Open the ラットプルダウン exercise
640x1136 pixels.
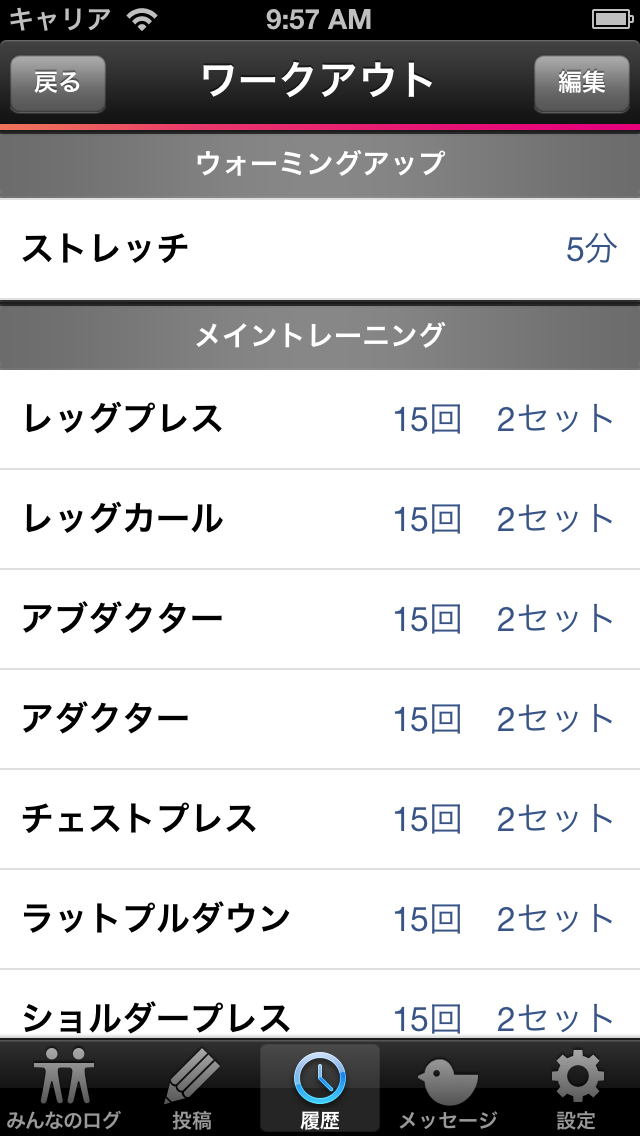[320, 919]
